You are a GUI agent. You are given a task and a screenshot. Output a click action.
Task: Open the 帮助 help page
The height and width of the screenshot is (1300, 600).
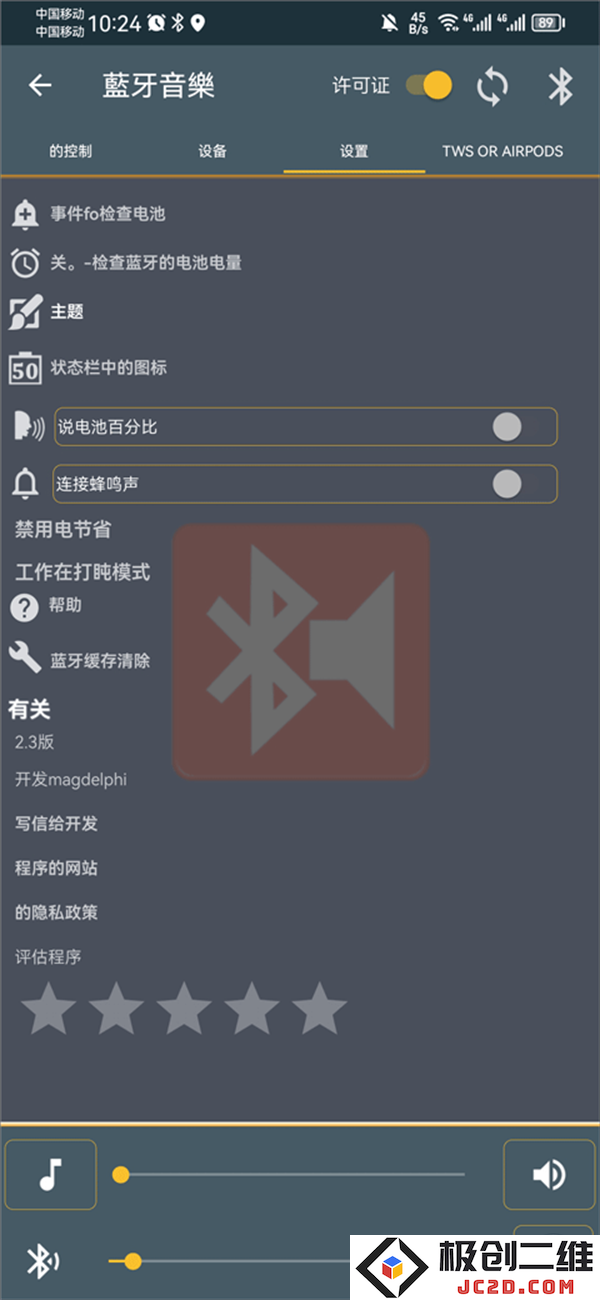(65, 606)
